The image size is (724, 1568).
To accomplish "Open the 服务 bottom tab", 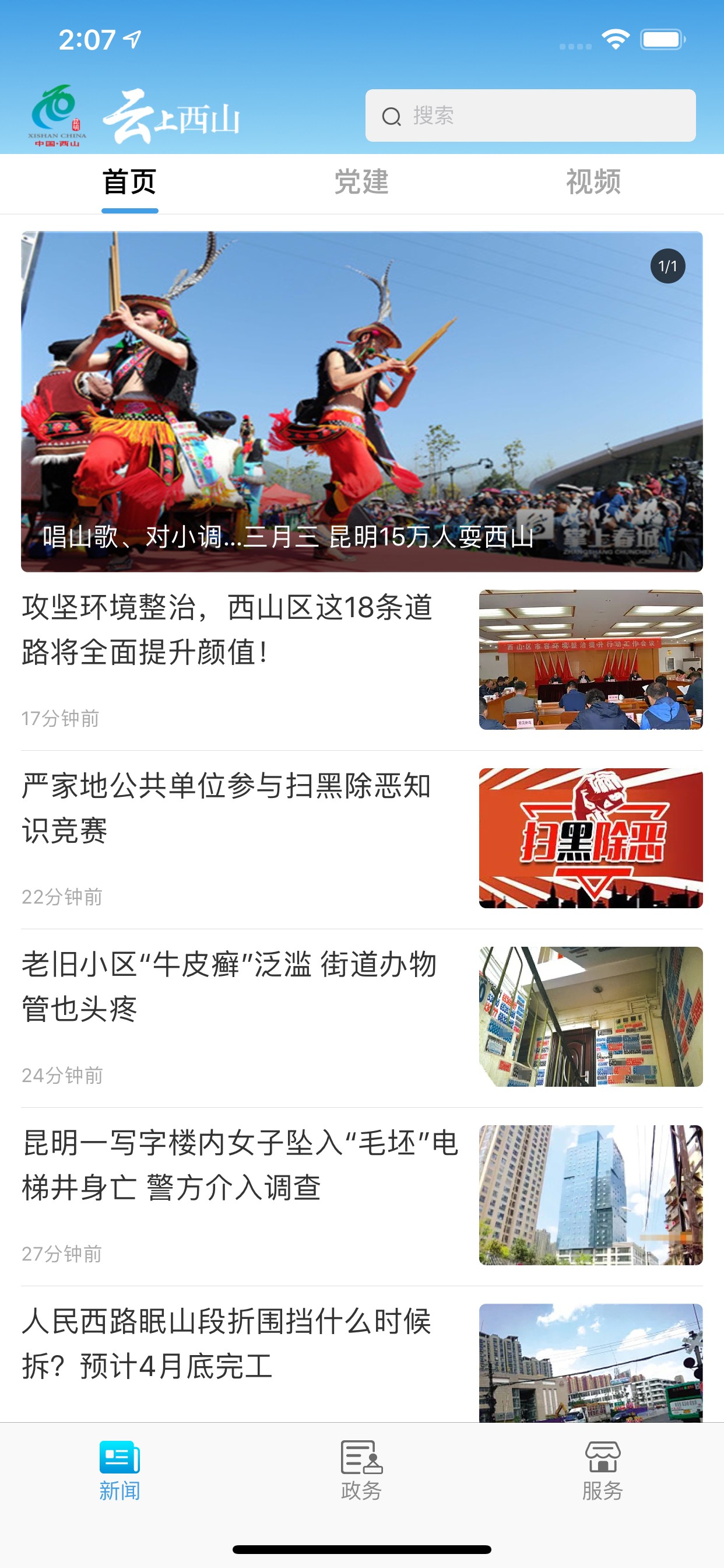I will (x=602, y=1471).
